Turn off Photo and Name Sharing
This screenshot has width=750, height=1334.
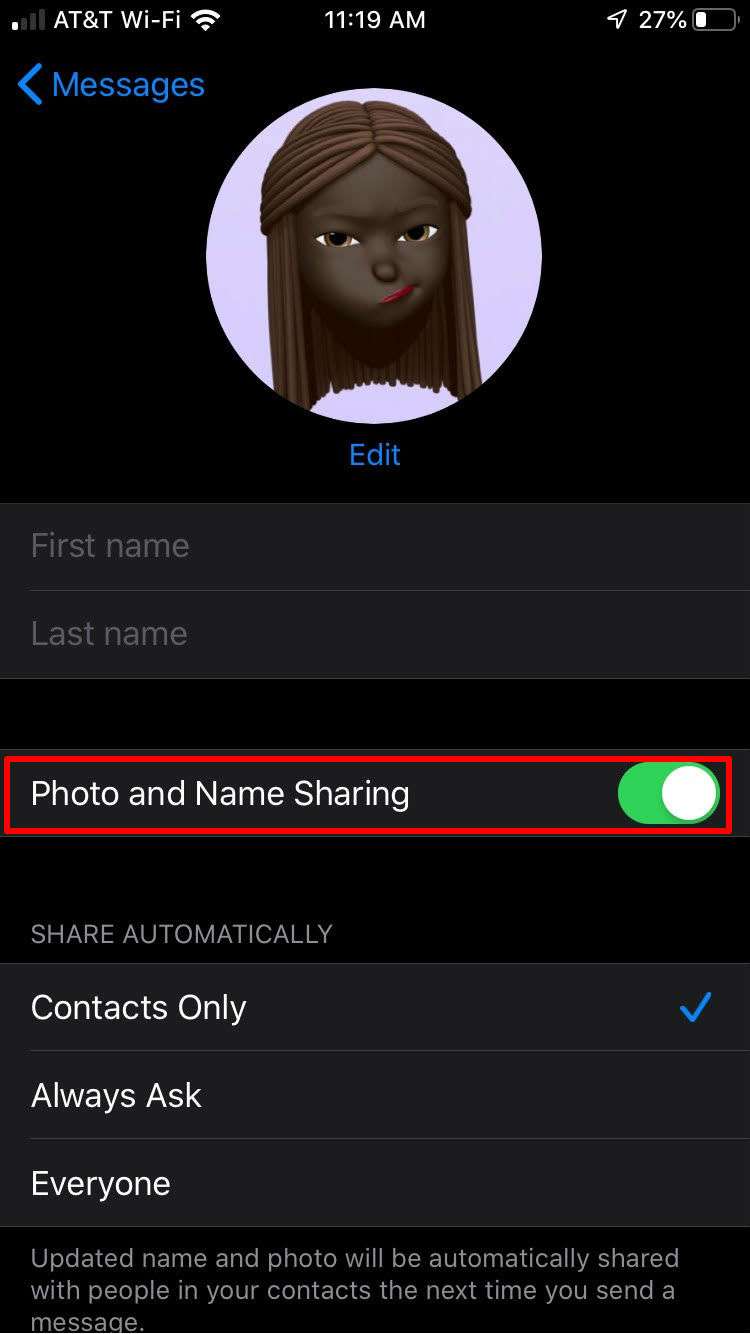click(668, 794)
